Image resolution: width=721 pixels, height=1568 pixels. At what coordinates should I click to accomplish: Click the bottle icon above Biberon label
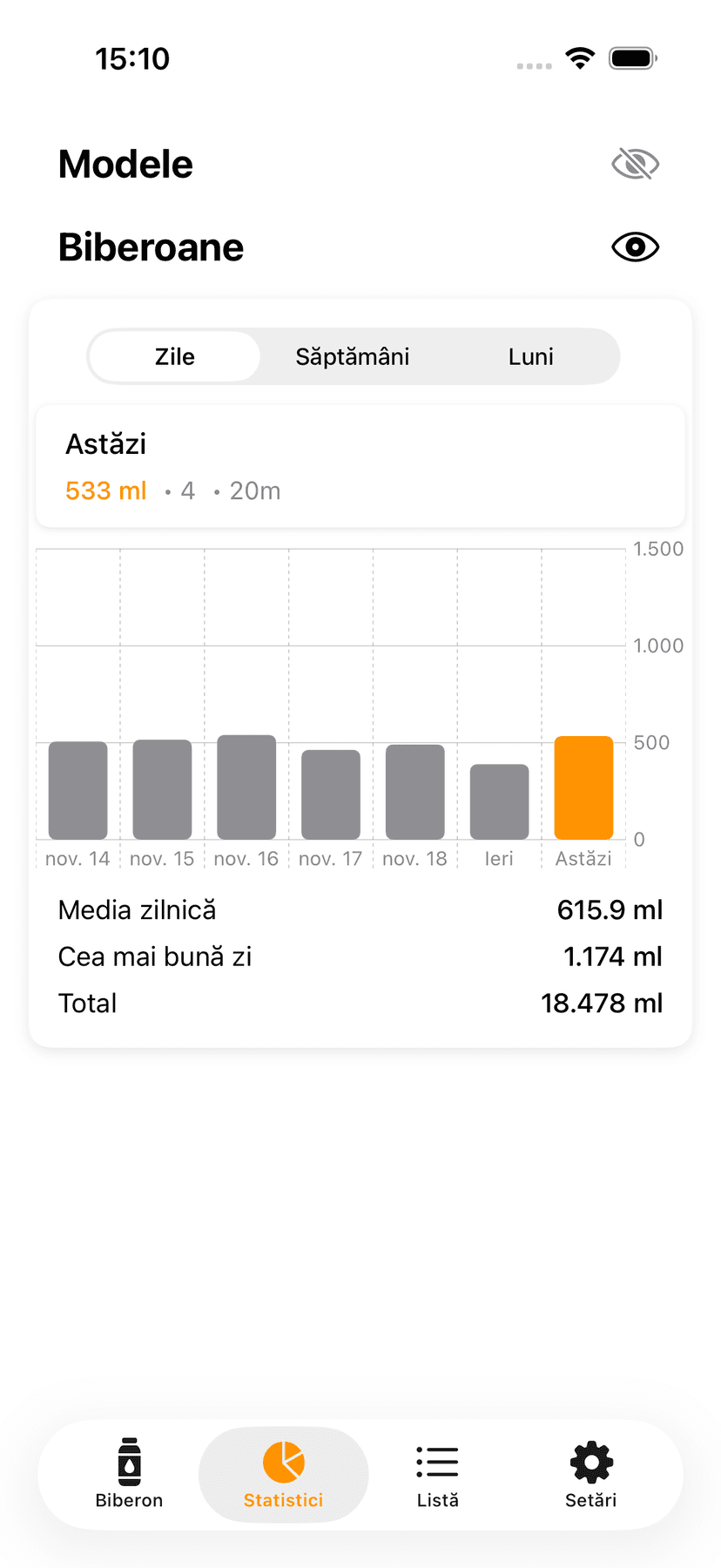128,1462
